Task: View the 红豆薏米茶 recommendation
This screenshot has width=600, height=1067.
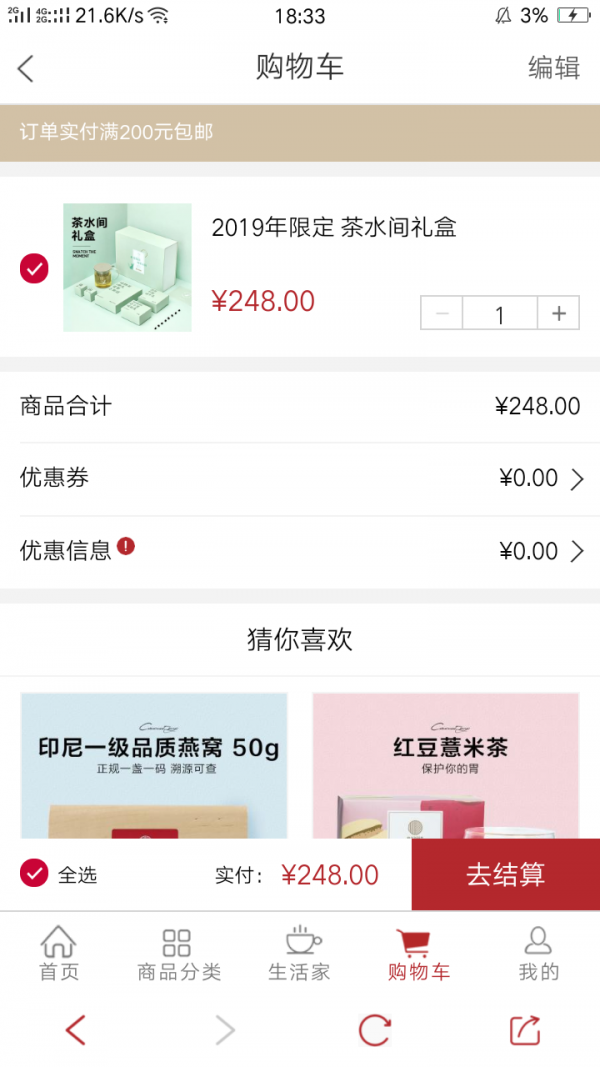Action: pos(446,765)
